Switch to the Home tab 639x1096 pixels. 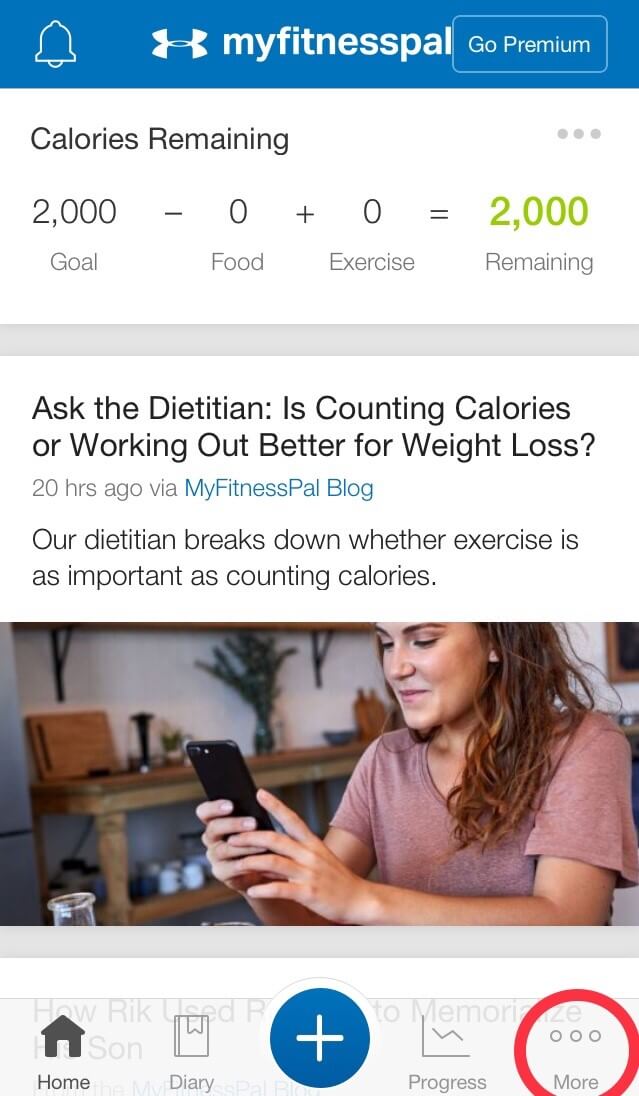point(64,1052)
